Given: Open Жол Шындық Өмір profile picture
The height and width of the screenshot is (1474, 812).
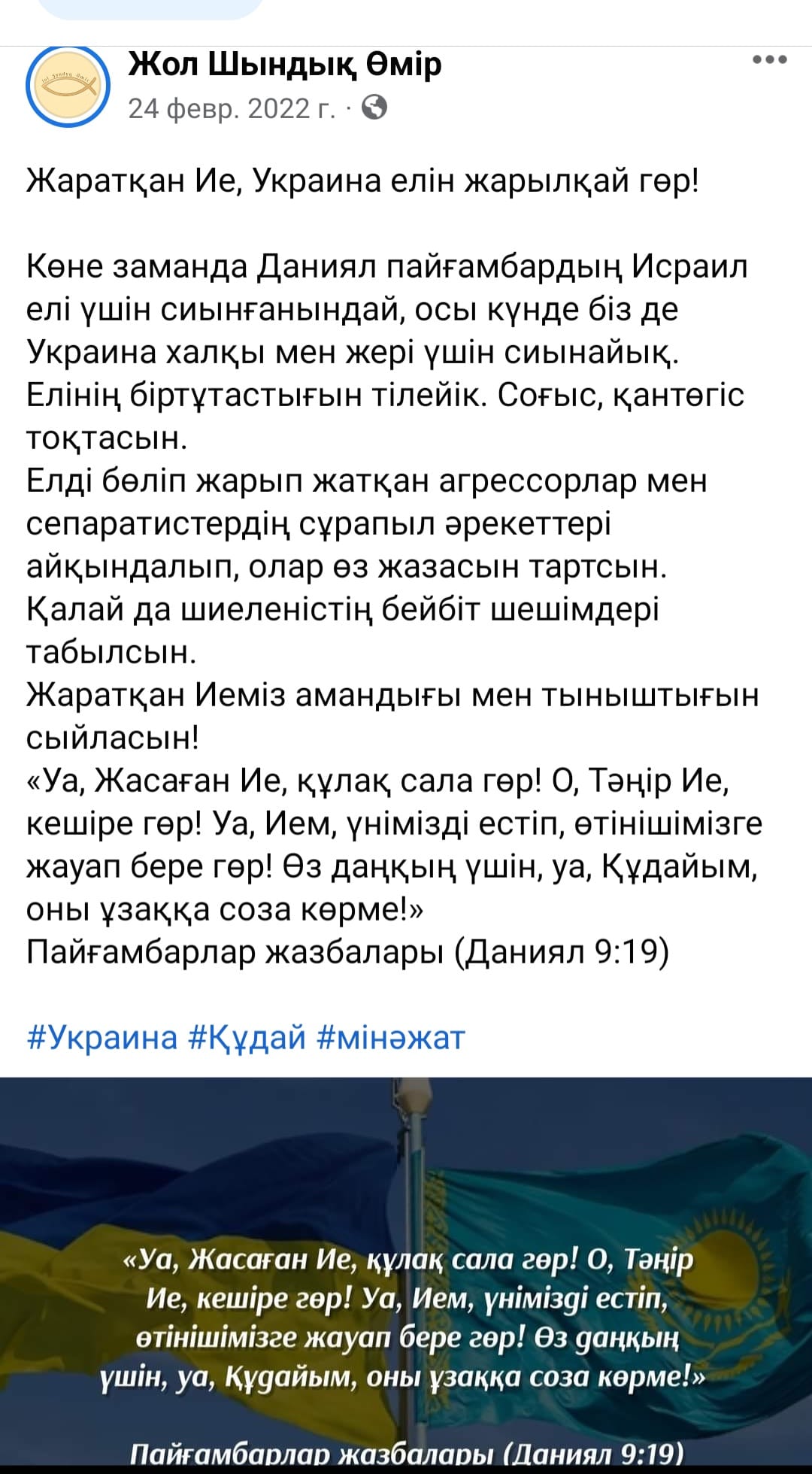Looking at the screenshot, I should [x=68, y=86].
